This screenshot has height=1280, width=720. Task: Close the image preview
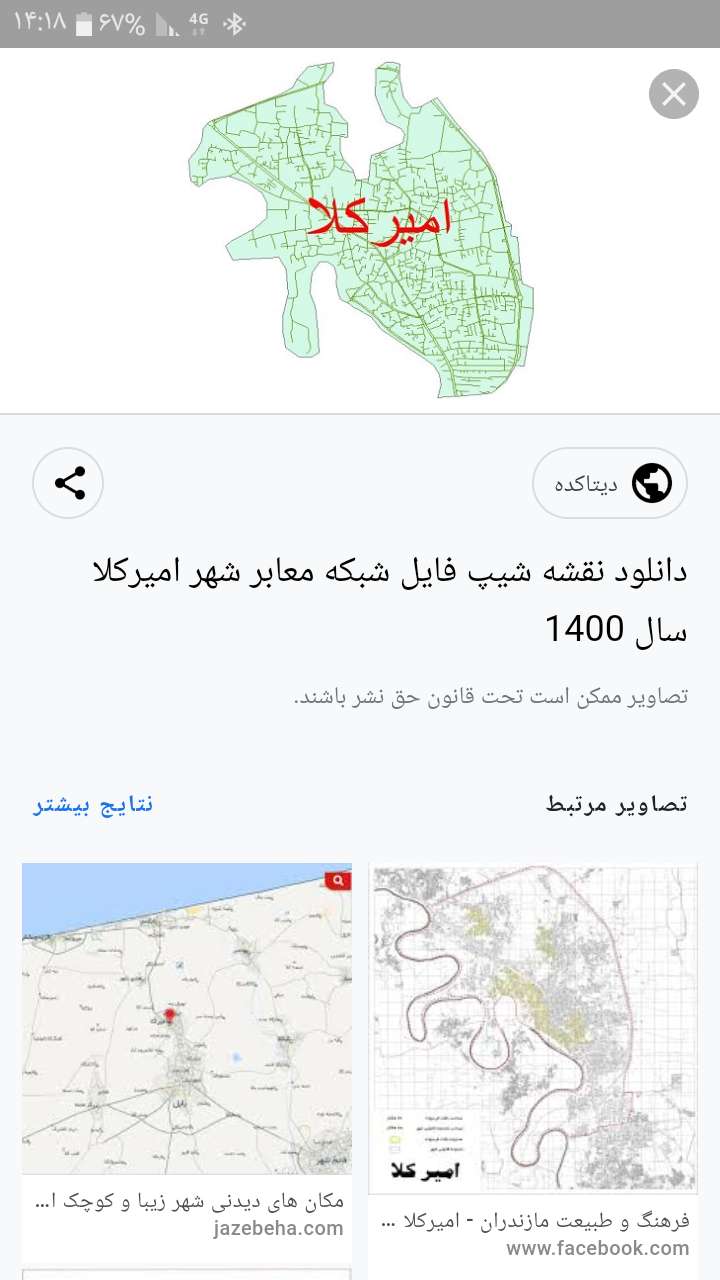pos(673,95)
